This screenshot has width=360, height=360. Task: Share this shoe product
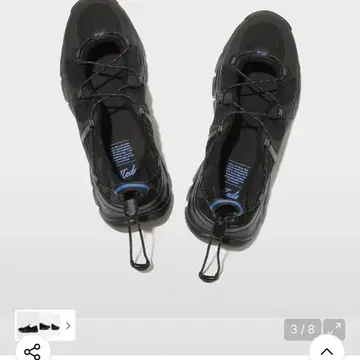click(x=32, y=350)
